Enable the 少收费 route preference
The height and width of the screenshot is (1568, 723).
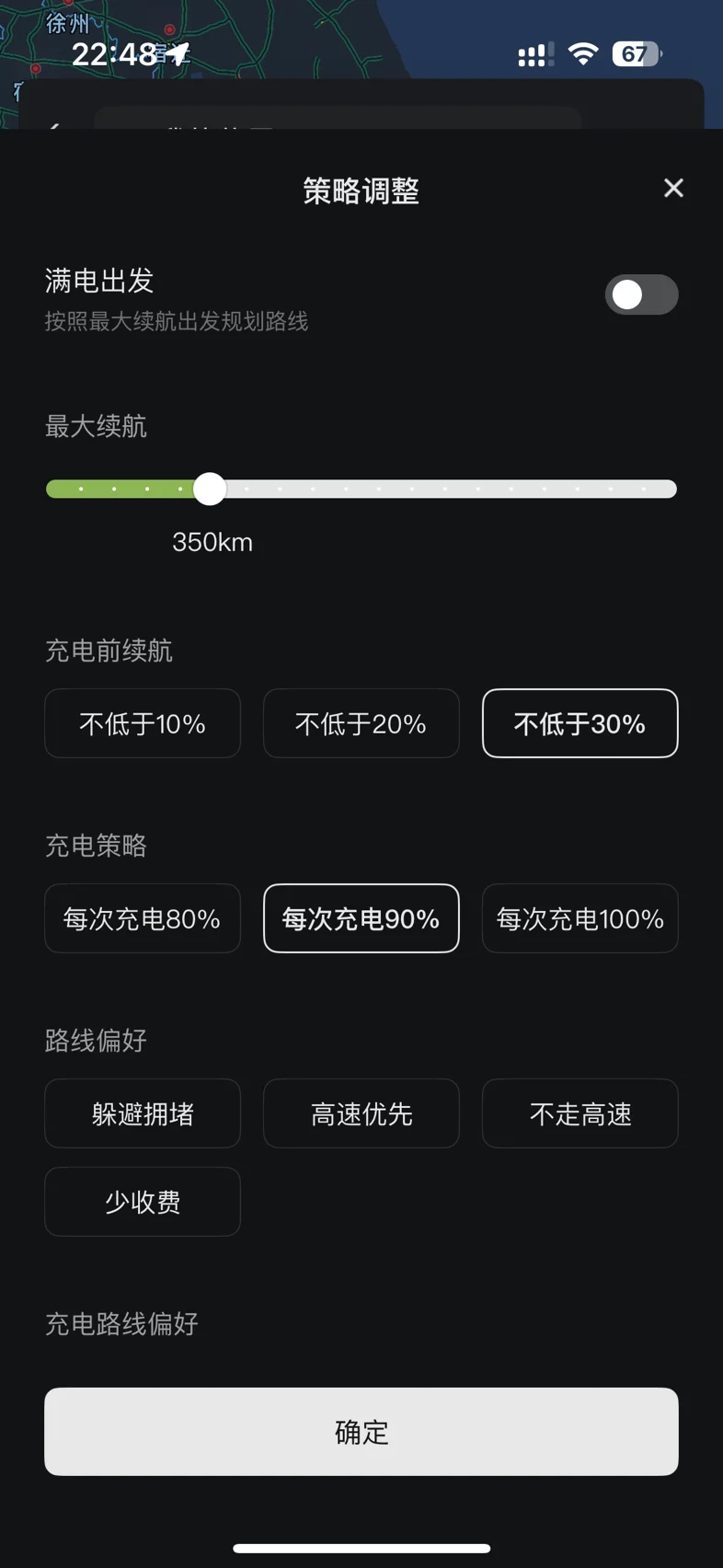click(x=143, y=1202)
